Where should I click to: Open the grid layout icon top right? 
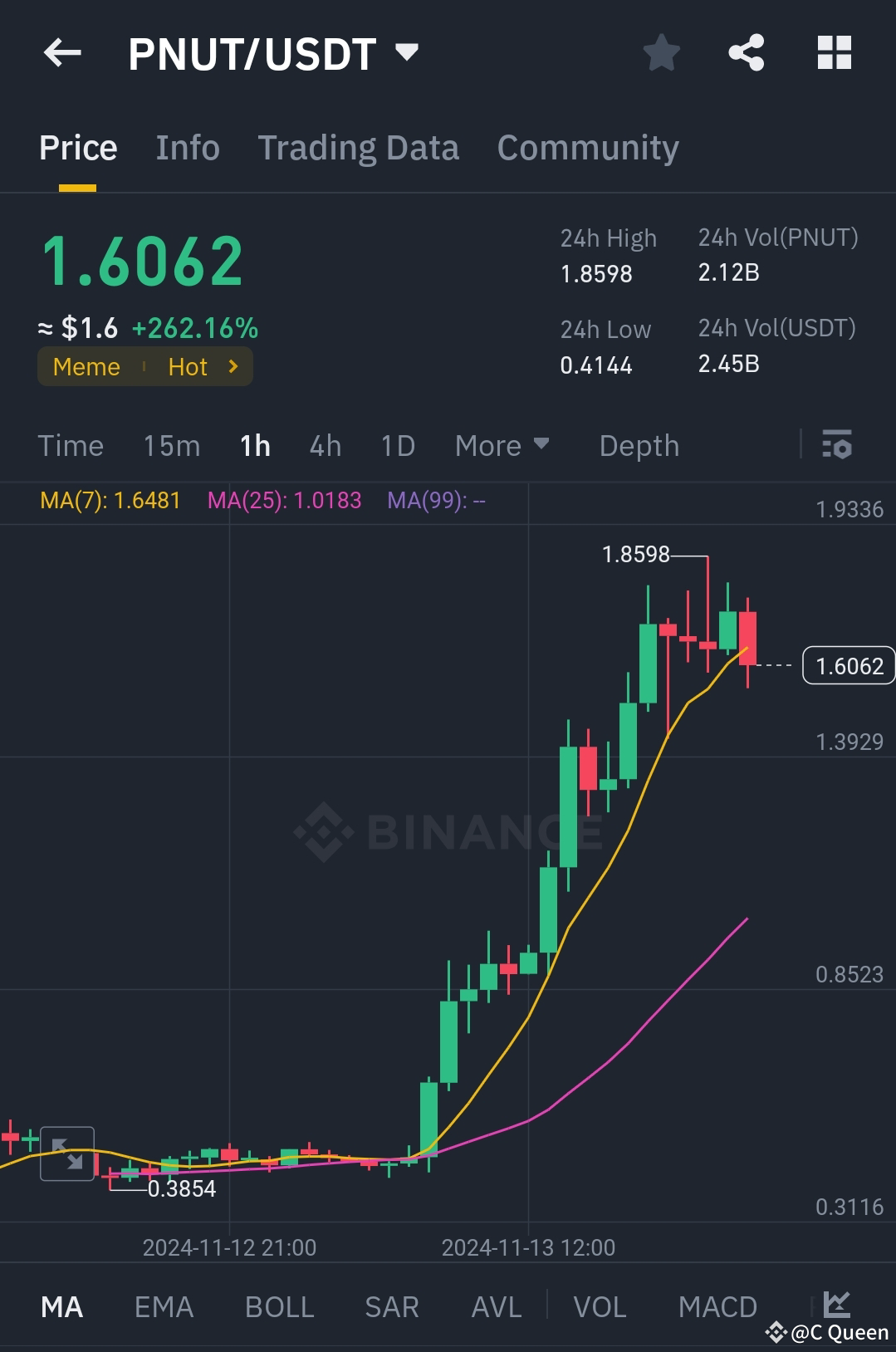pyautogui.click(x=833, y=52)
